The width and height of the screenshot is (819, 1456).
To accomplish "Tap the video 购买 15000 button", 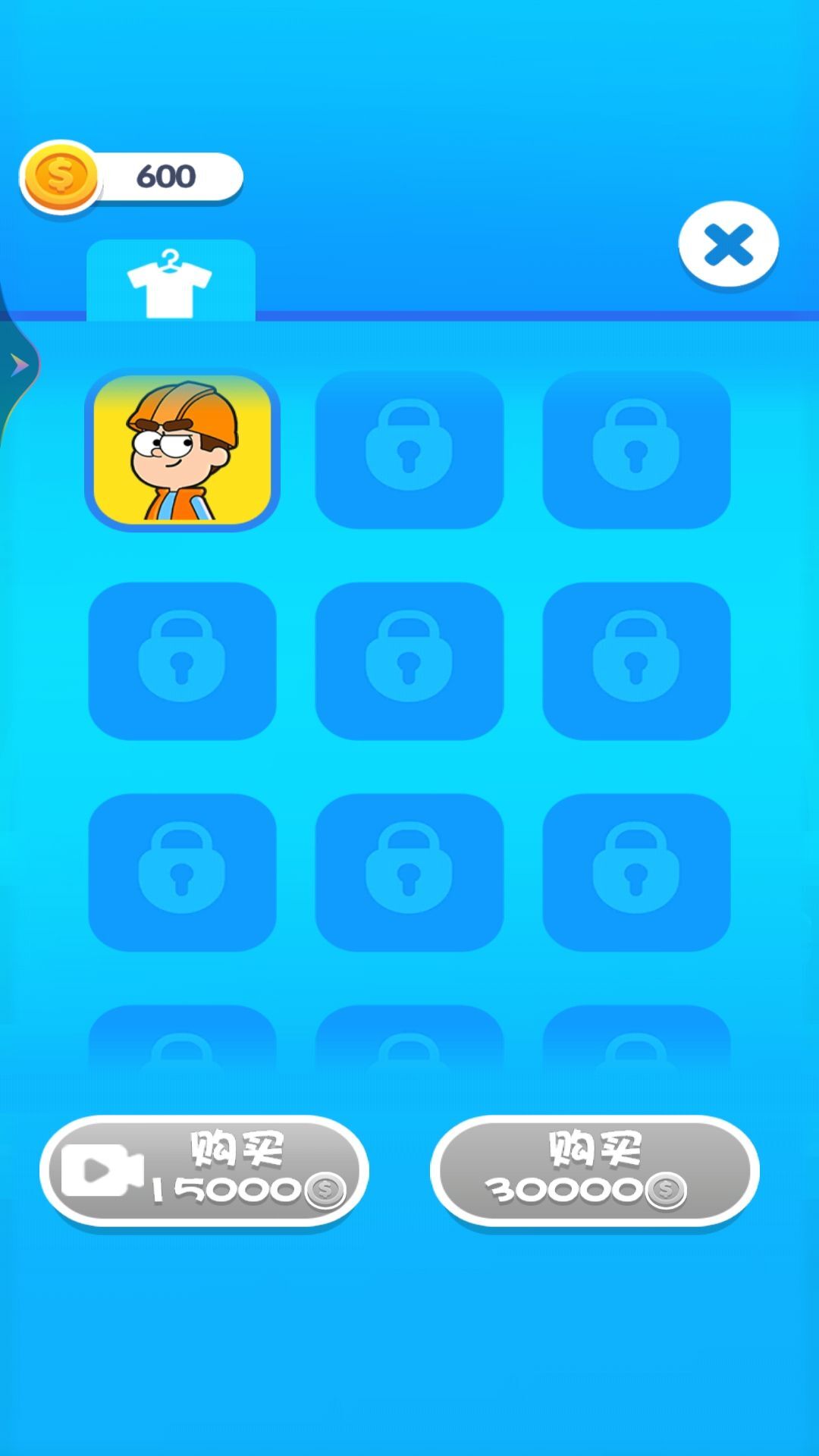I will (x=204, y=1171).
